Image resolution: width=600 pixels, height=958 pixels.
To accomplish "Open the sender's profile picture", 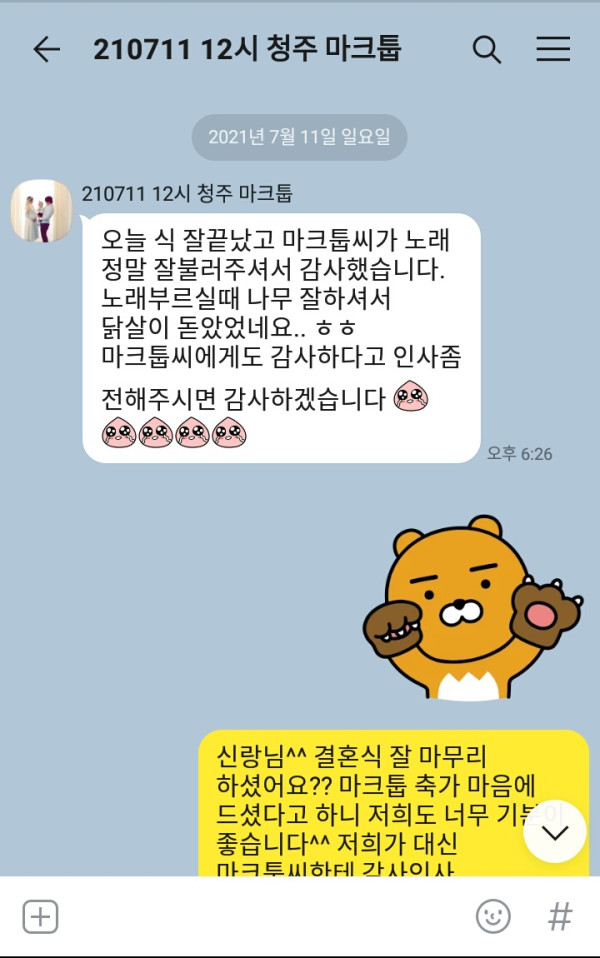I will [x=42, y=211].
